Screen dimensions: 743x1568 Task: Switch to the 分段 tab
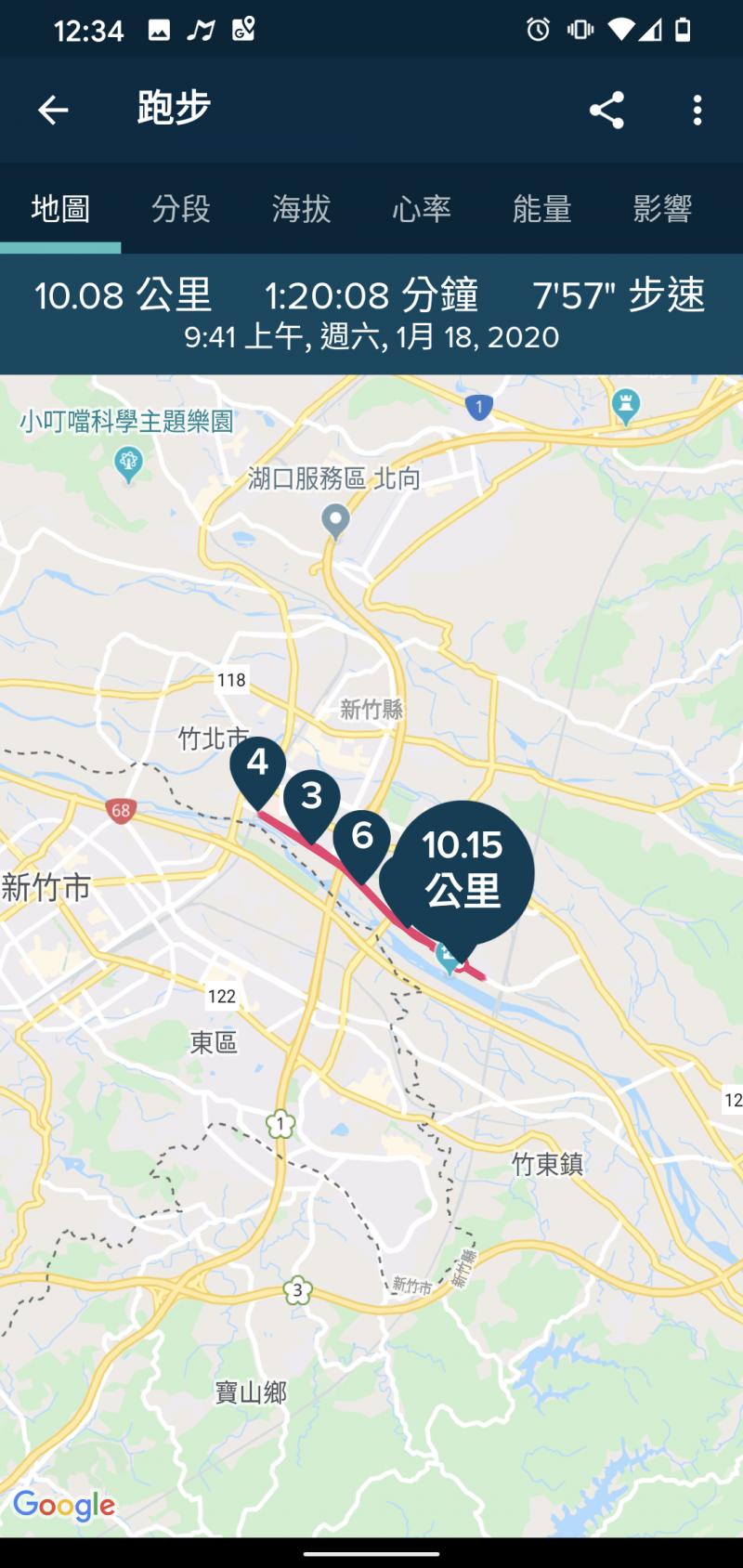pyautogui.click(x=181, y=209)
